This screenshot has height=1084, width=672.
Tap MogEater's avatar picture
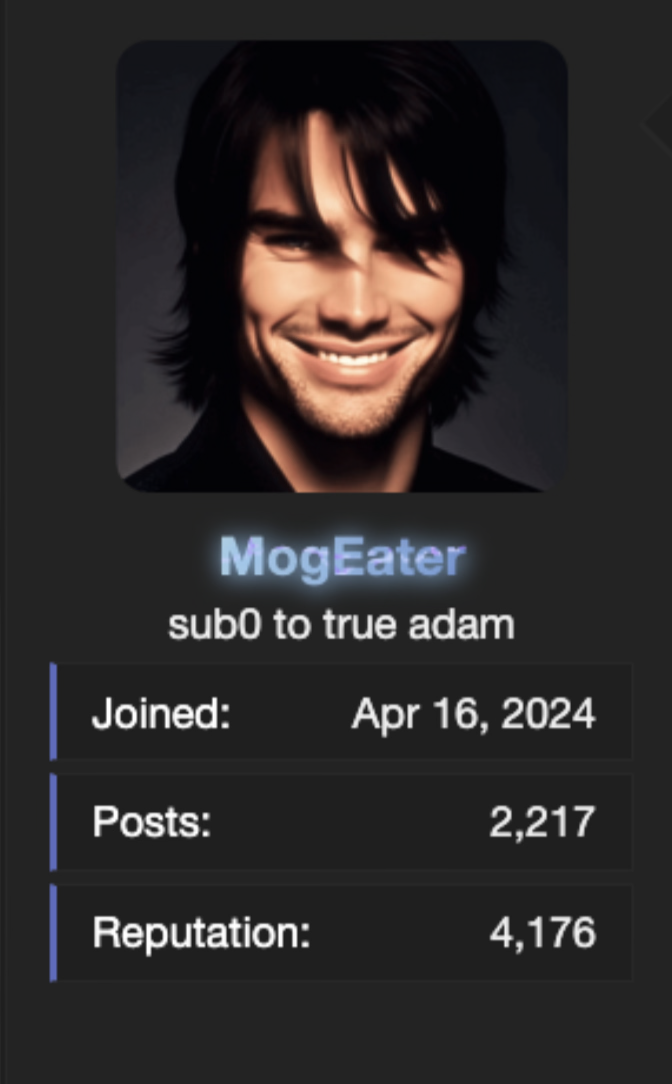point(342,266)
